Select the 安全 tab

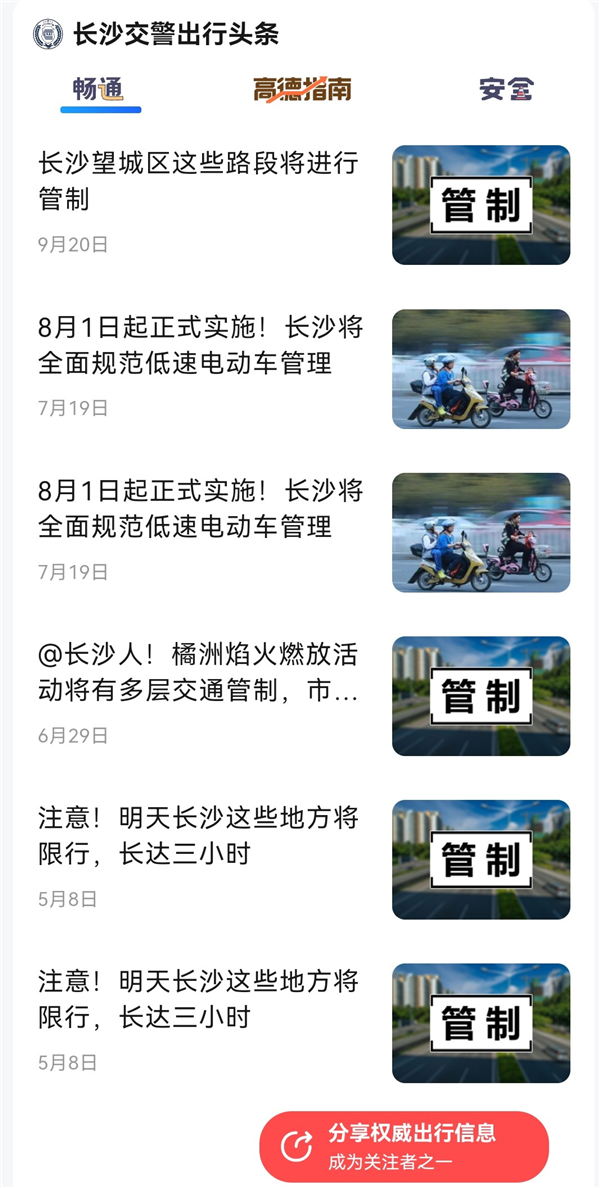pyautogui.click(x=505, y=90)
